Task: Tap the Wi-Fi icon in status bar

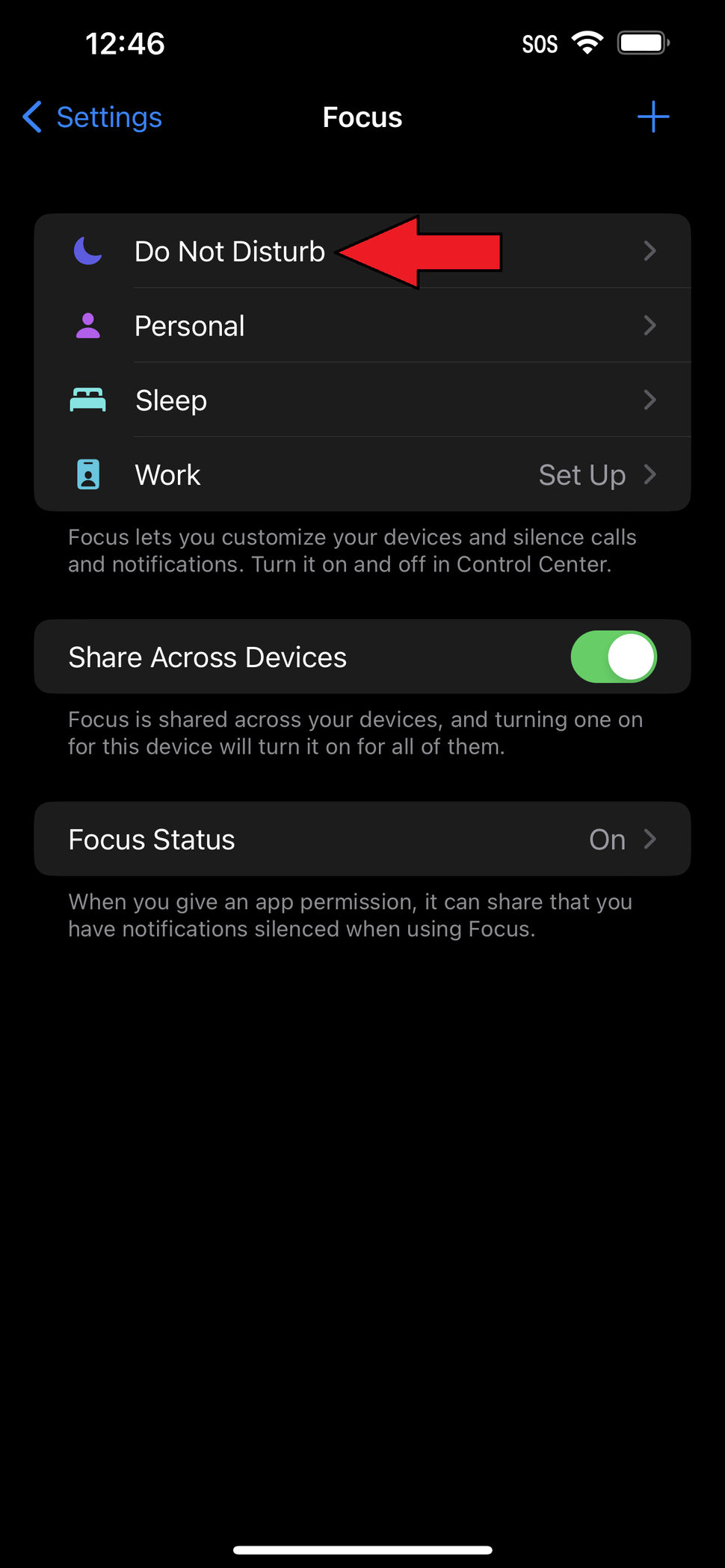Action: pyautogui.click(x=587, y=43)
